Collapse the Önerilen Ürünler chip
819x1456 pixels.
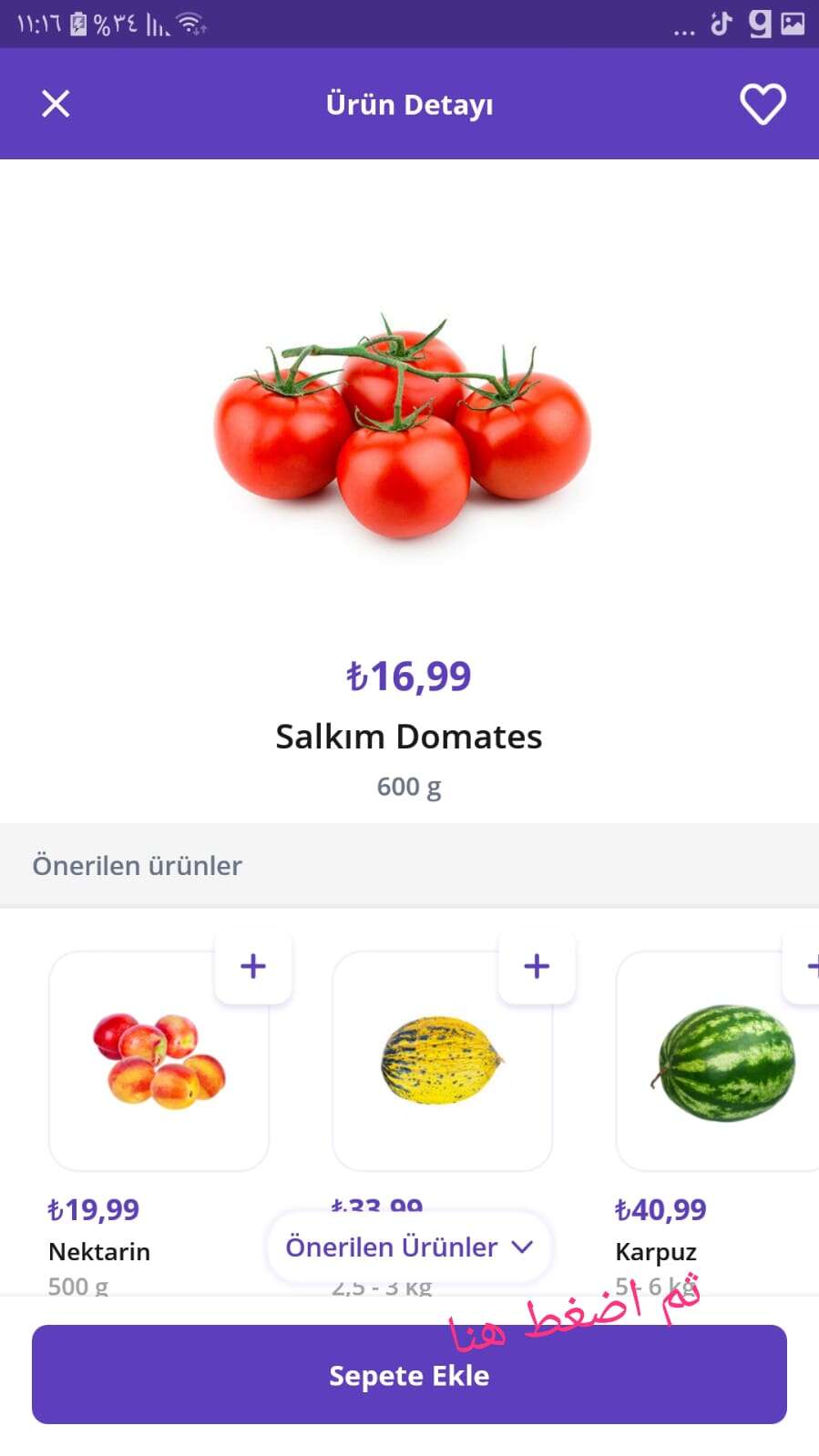[x=409, y=1247]
